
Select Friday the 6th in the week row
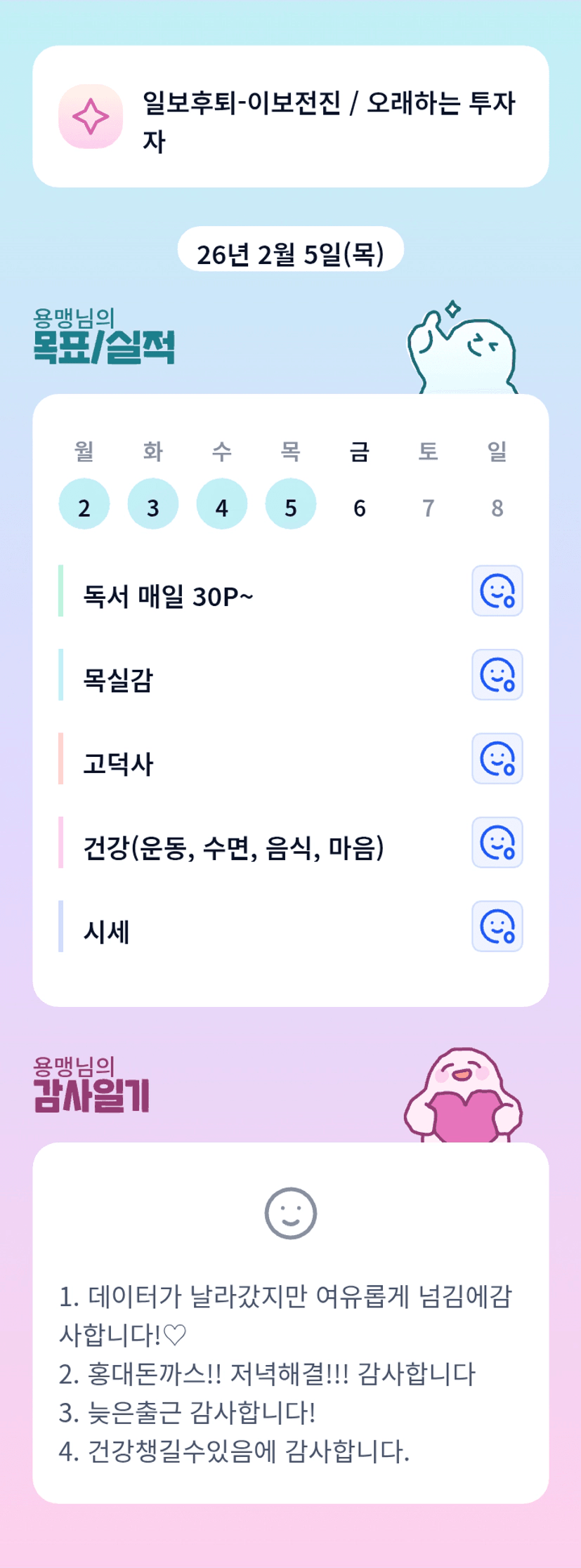pyautogui.click(x=360, y=506)
